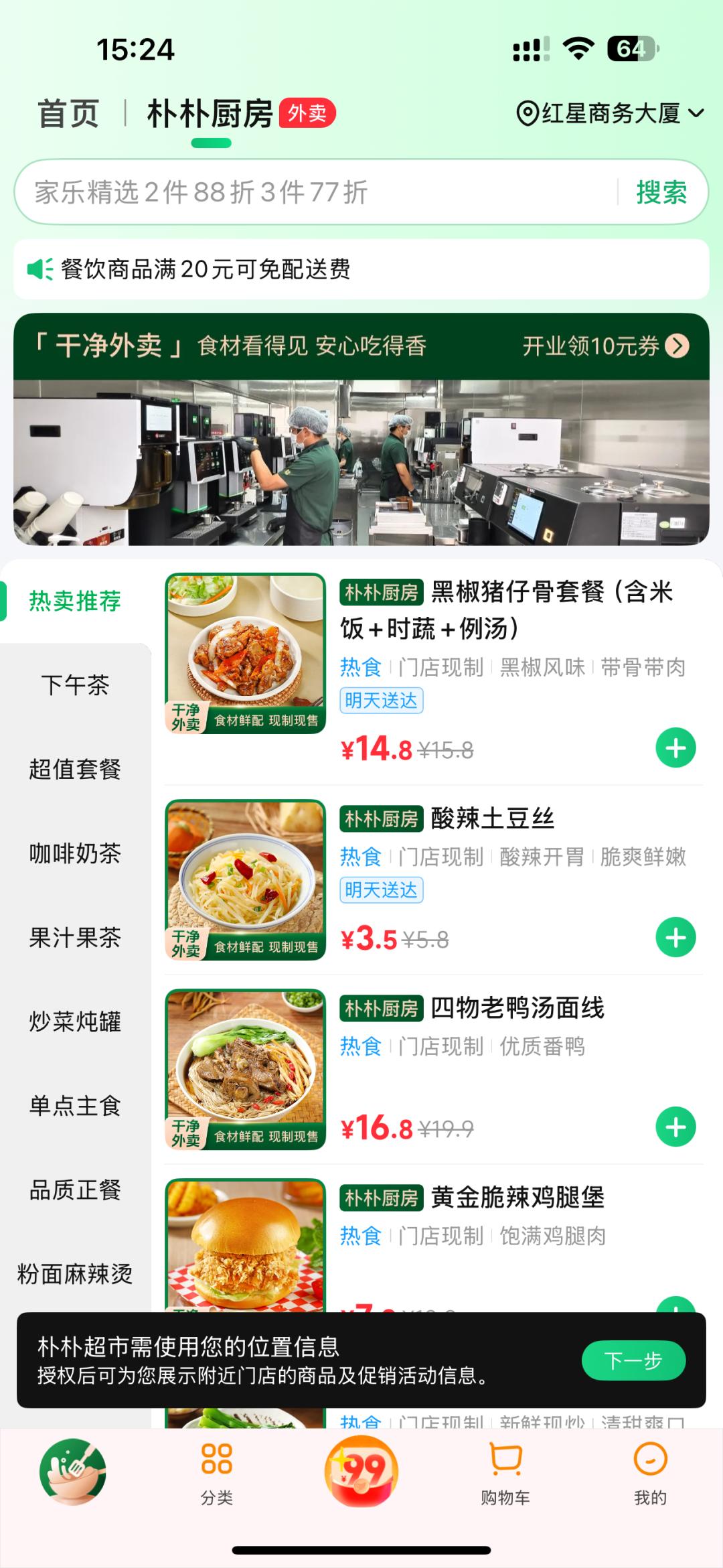Tap the 搜索 button
The width and height of the screenshot is (723, 1568).
coord(661,192)
